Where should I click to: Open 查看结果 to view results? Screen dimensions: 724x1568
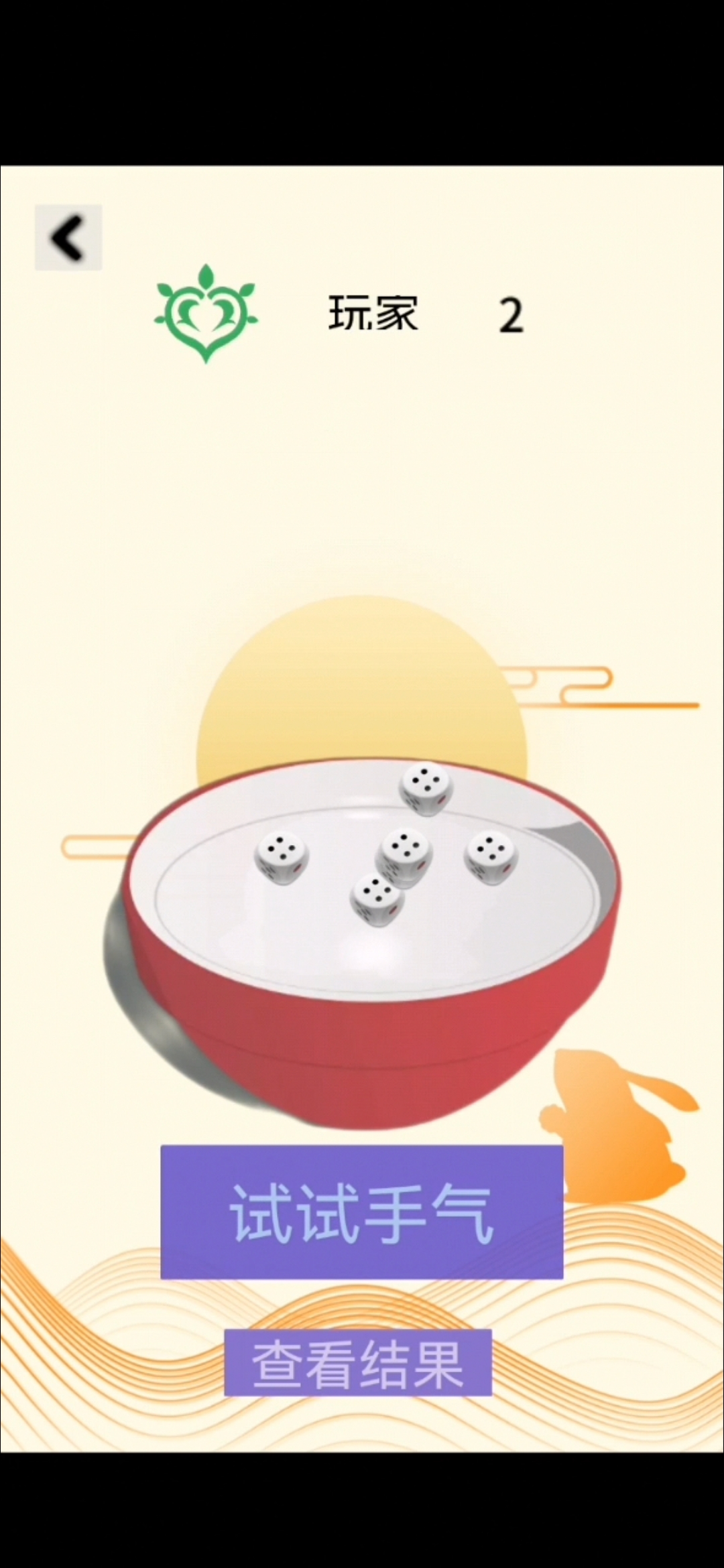tap(358, 1362)
